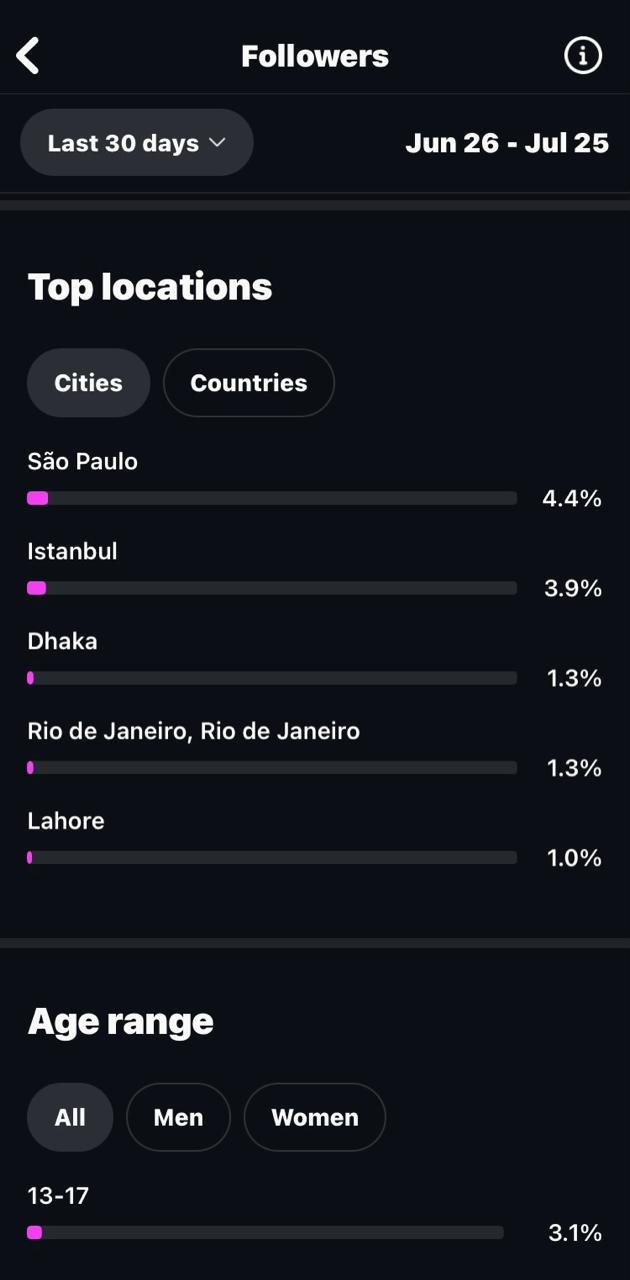This screenshot has height=1280, width=630.
Task: Go back using the arrow
Action: (29, 56)
